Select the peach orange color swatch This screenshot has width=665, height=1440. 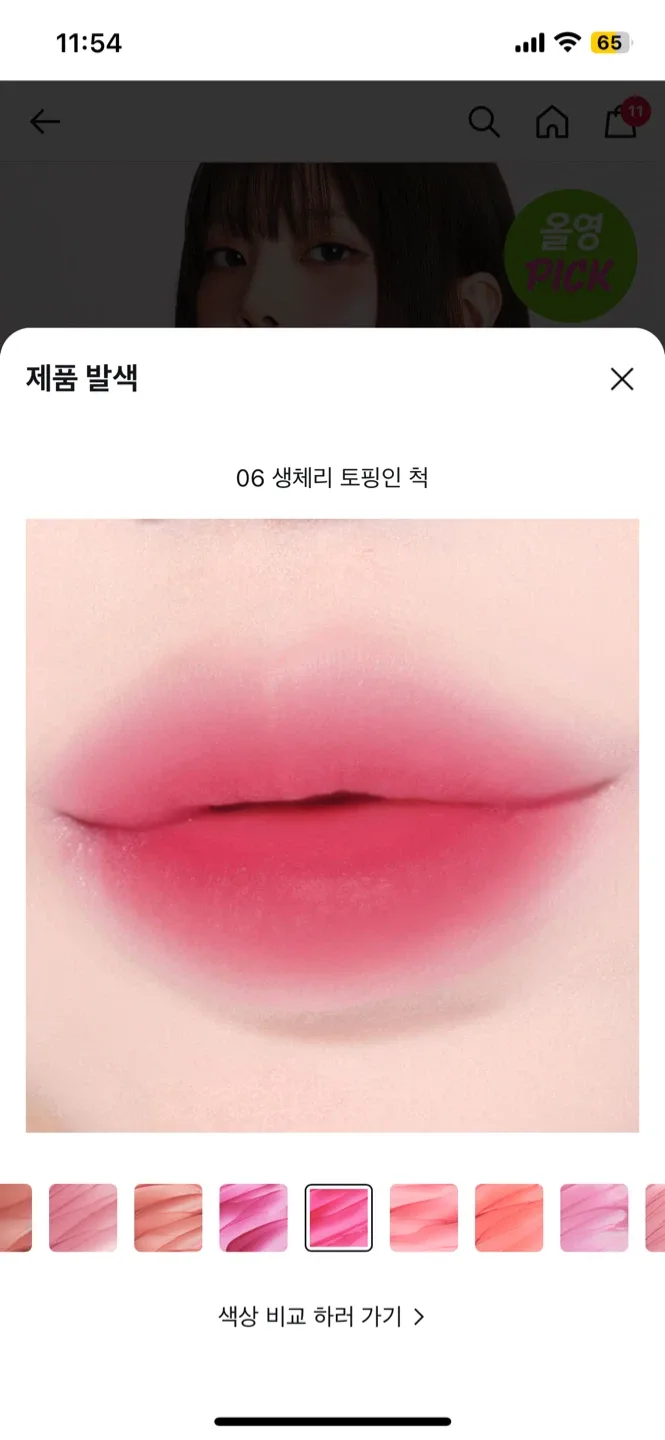[x=168, y=1218]
